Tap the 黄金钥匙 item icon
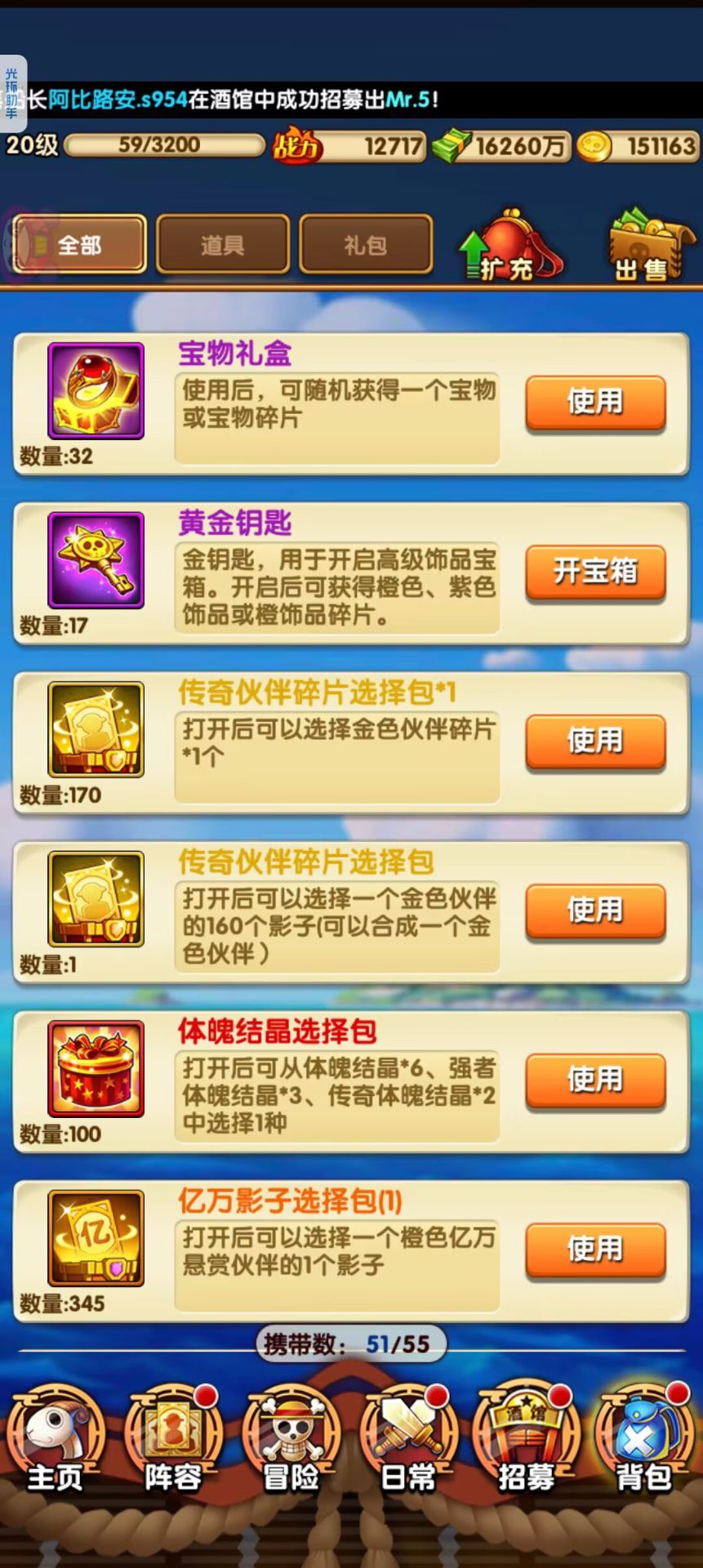Image resolution: width=703 pixels, height=1568 pixels. (96, 560)
